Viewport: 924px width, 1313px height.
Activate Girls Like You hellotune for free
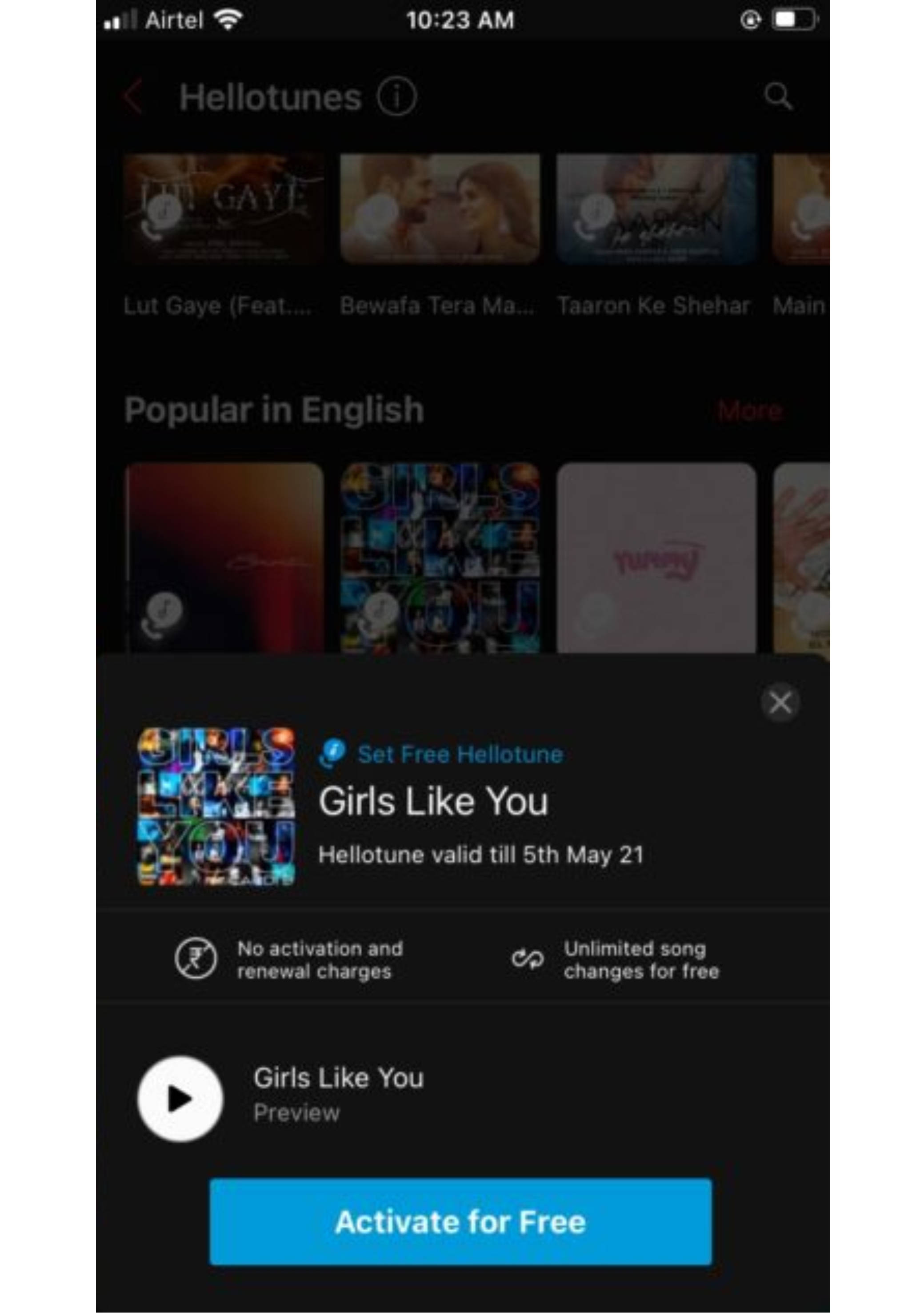[460, 1221]
